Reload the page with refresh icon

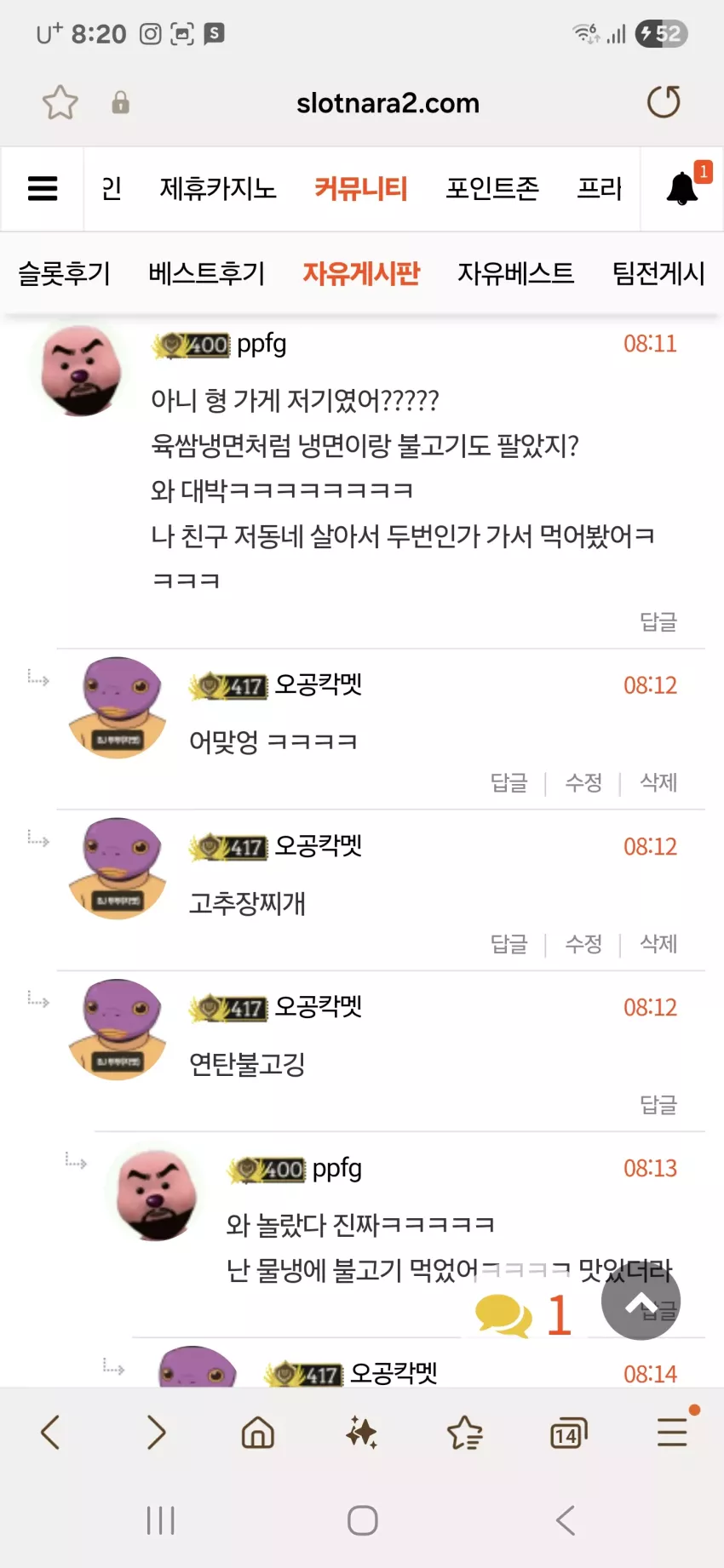(664, 103)
